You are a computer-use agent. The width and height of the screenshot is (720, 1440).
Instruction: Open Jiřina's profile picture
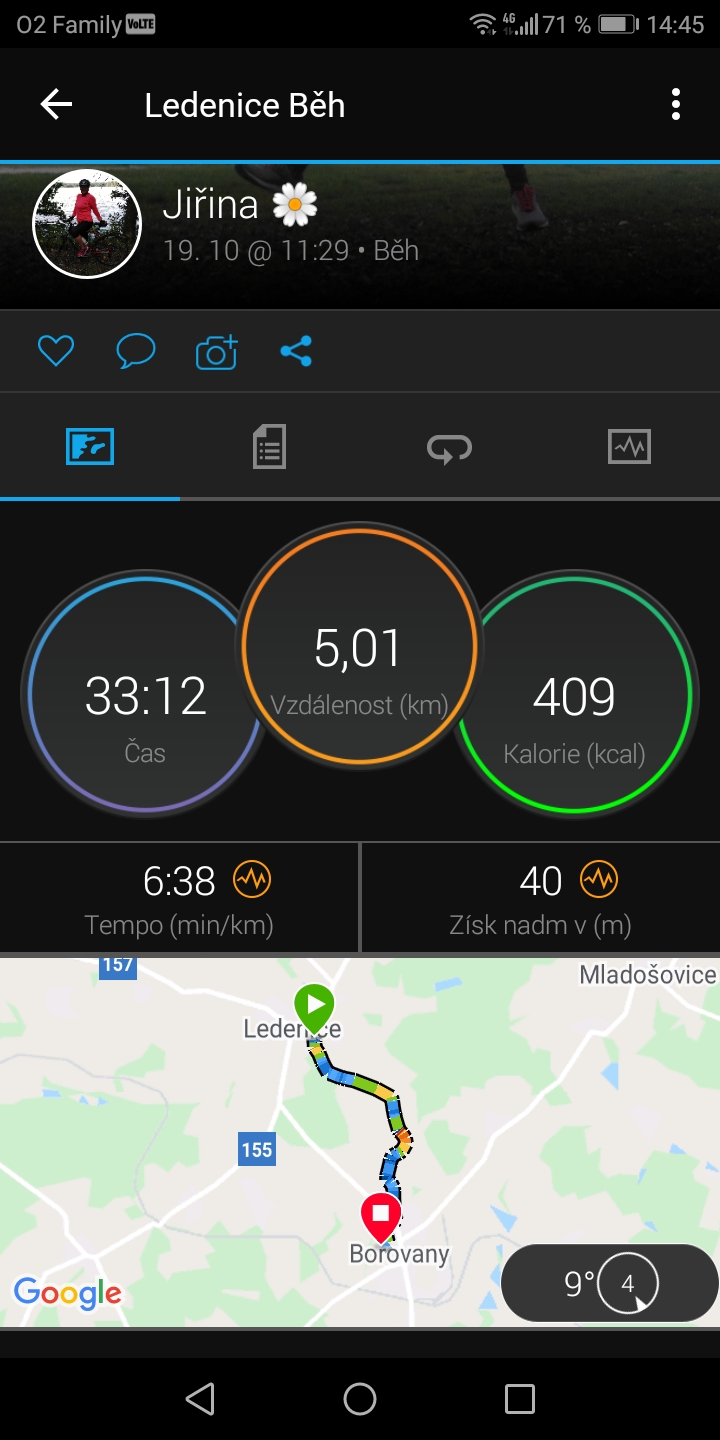(x=87, y=224)
